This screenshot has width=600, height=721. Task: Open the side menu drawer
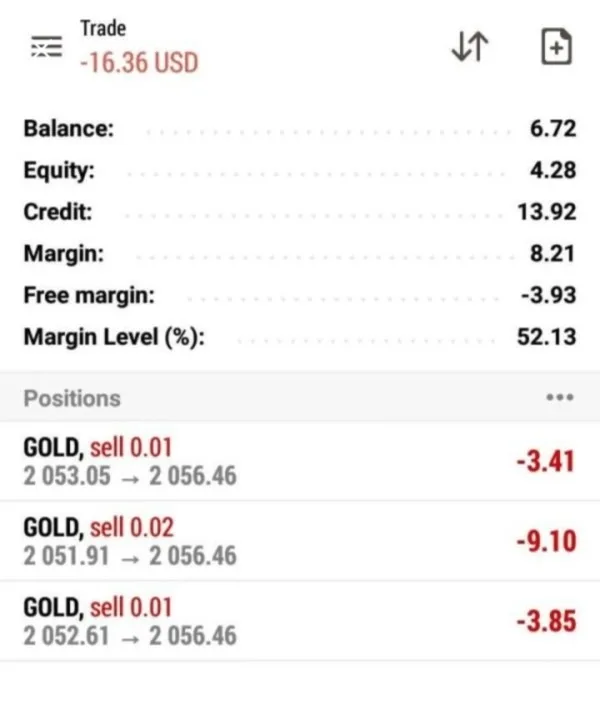click(x=46, y=48)
